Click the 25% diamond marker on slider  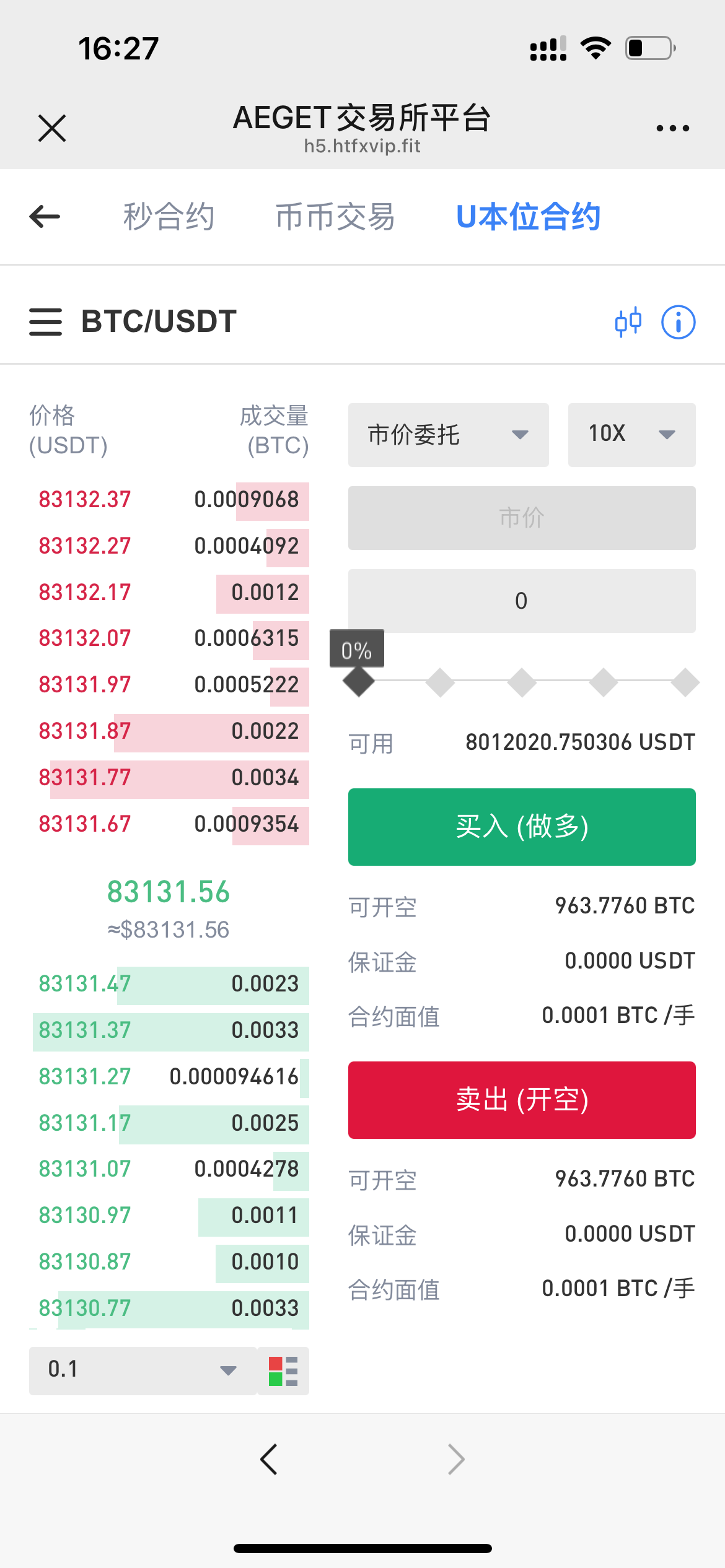click(439, 681)
